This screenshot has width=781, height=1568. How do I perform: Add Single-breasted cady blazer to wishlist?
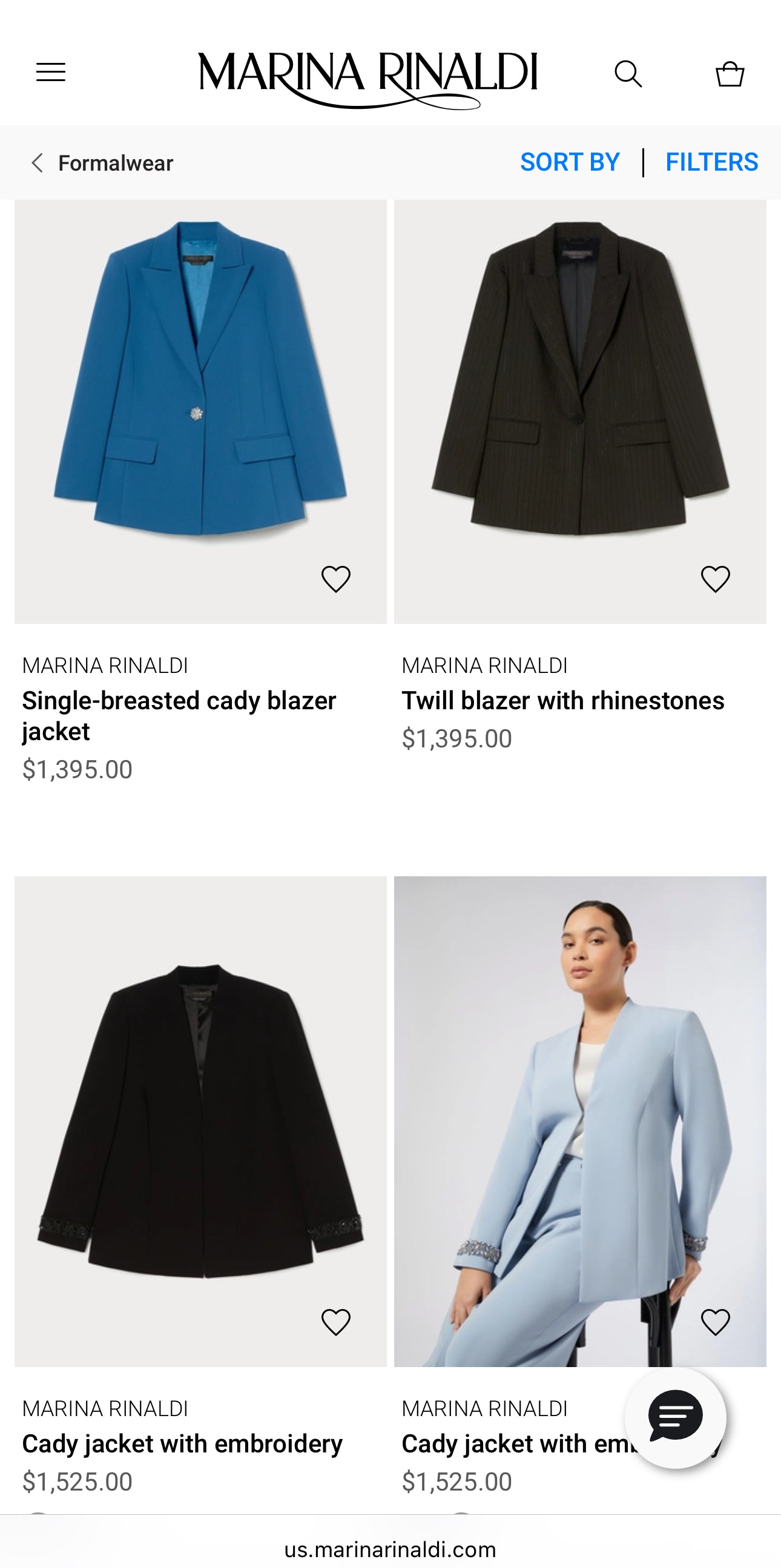coord(335,579)
